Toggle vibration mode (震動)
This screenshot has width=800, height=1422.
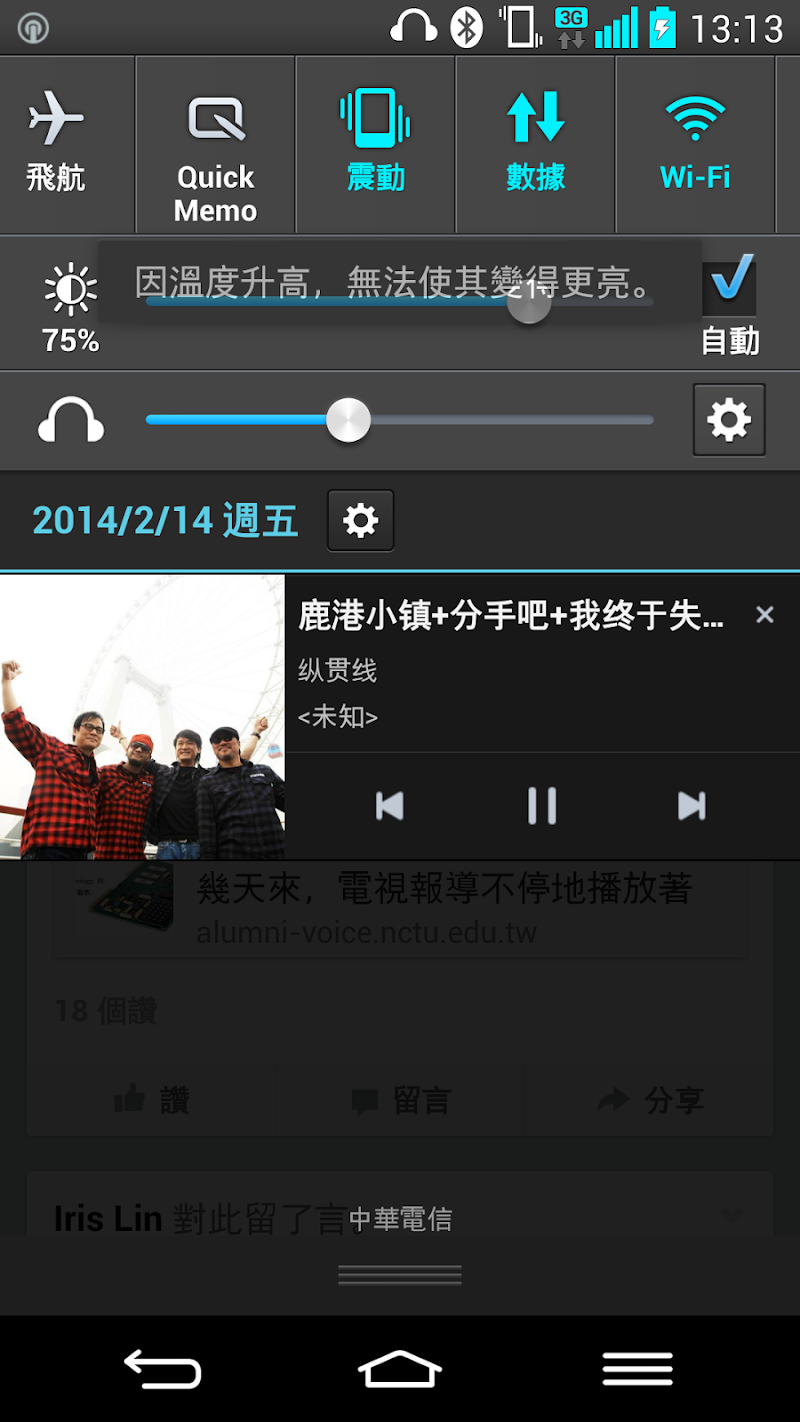[x=376, y=143]
